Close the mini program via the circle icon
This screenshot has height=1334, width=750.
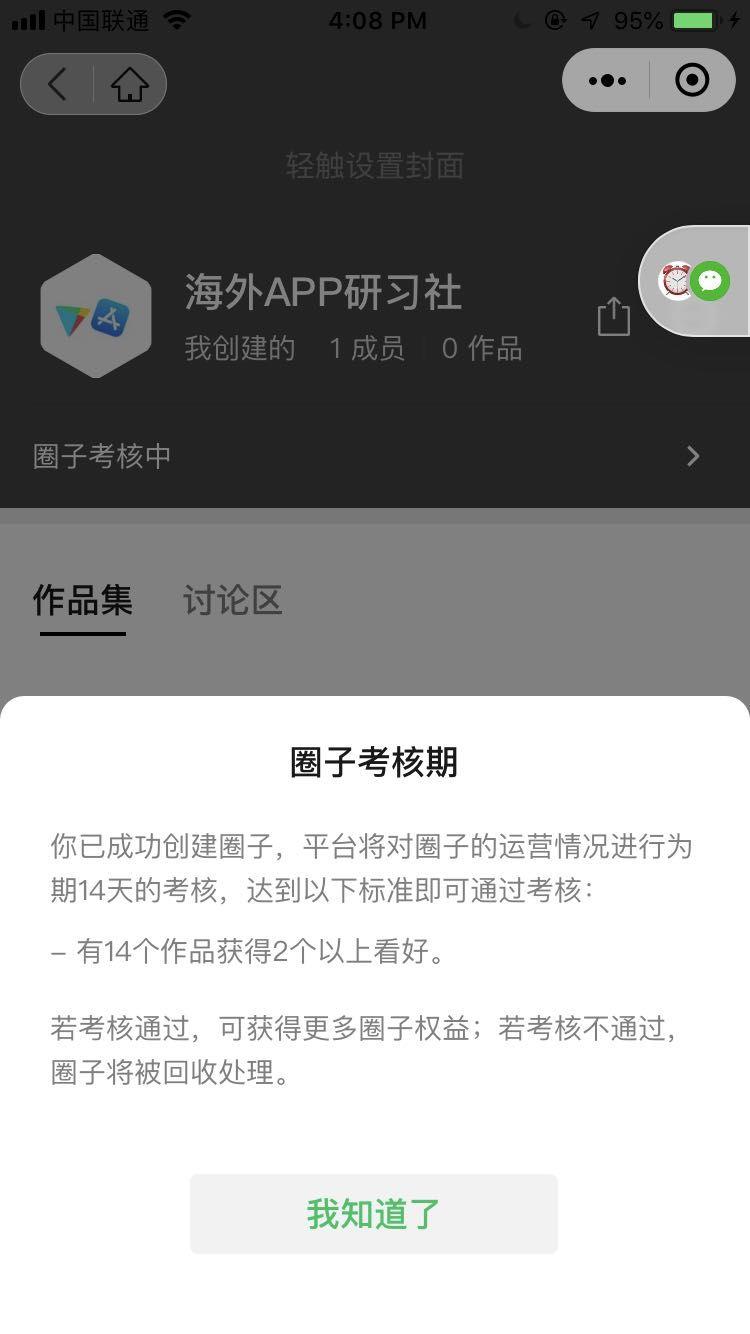click(692, 80)
